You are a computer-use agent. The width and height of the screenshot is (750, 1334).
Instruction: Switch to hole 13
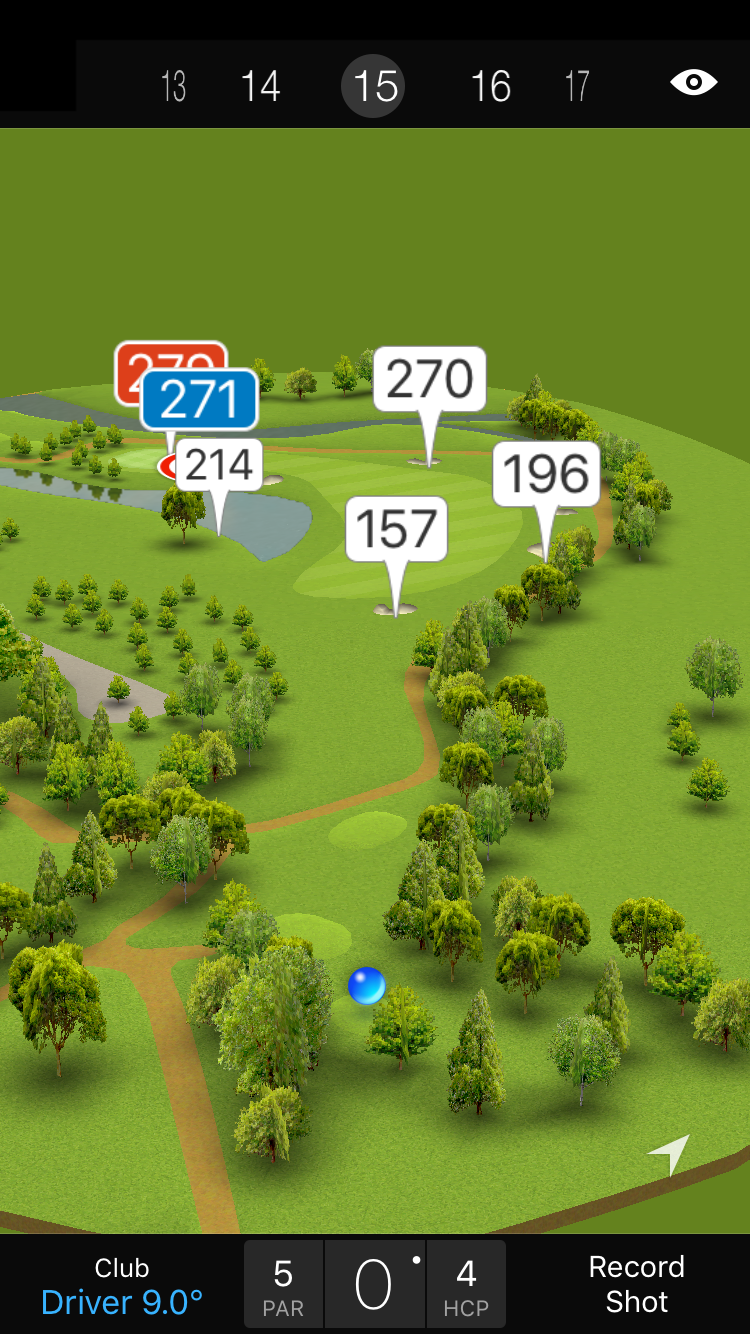(x=173, y=86)
